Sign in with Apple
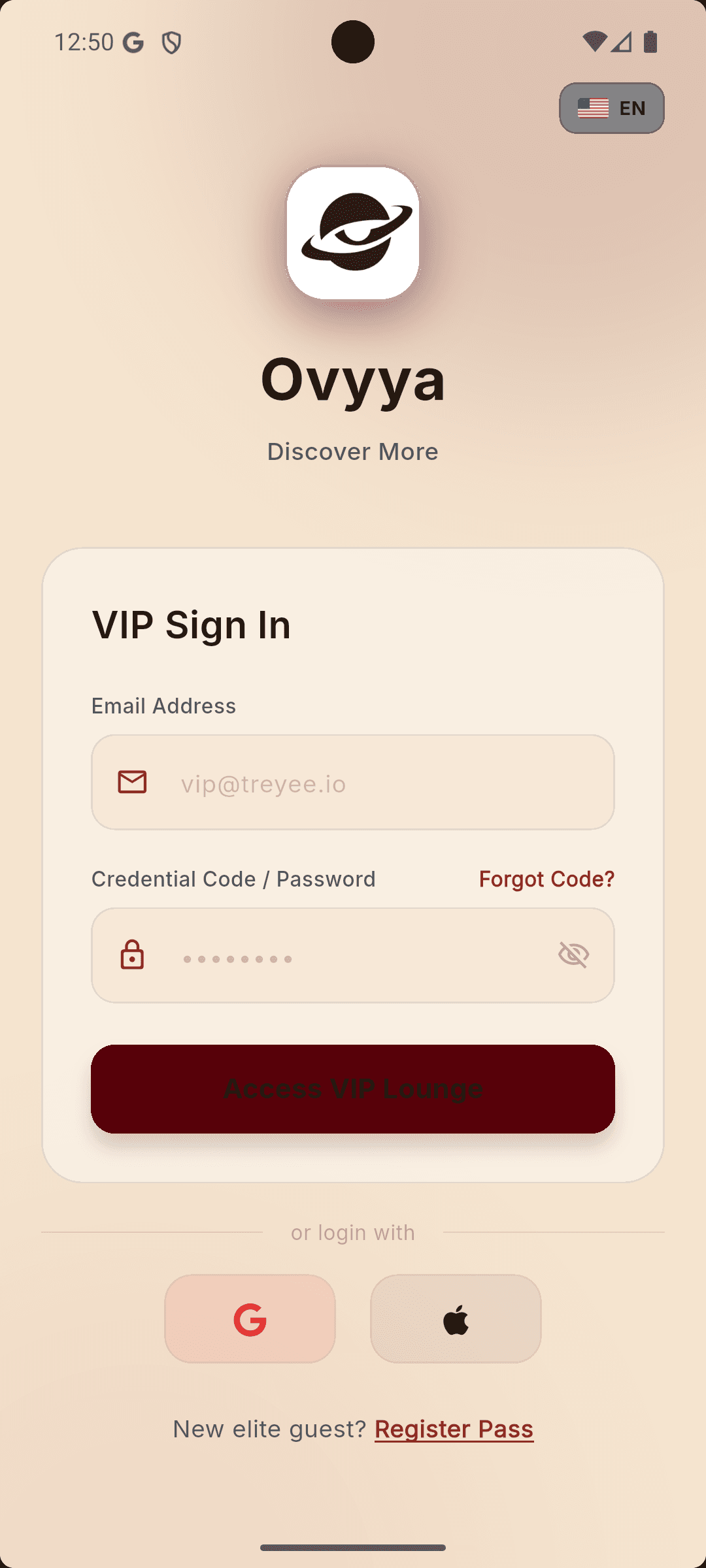Viewport: 706px width, 1568px height. (x=456, y=1318)
